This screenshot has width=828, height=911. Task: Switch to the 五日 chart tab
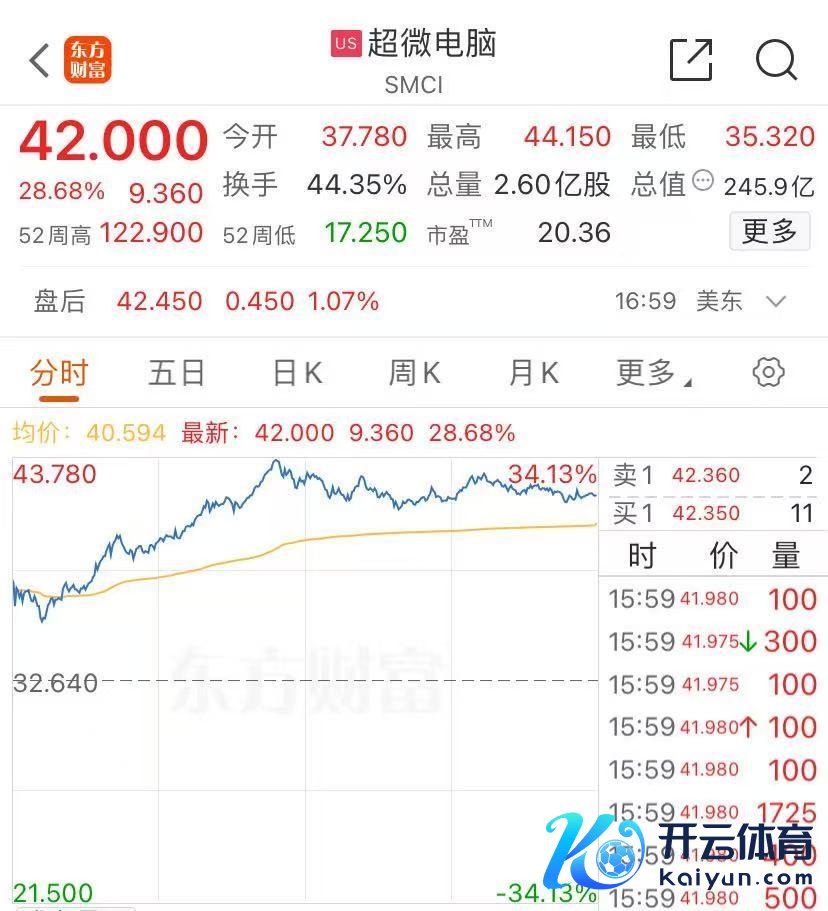pos(177,373)
